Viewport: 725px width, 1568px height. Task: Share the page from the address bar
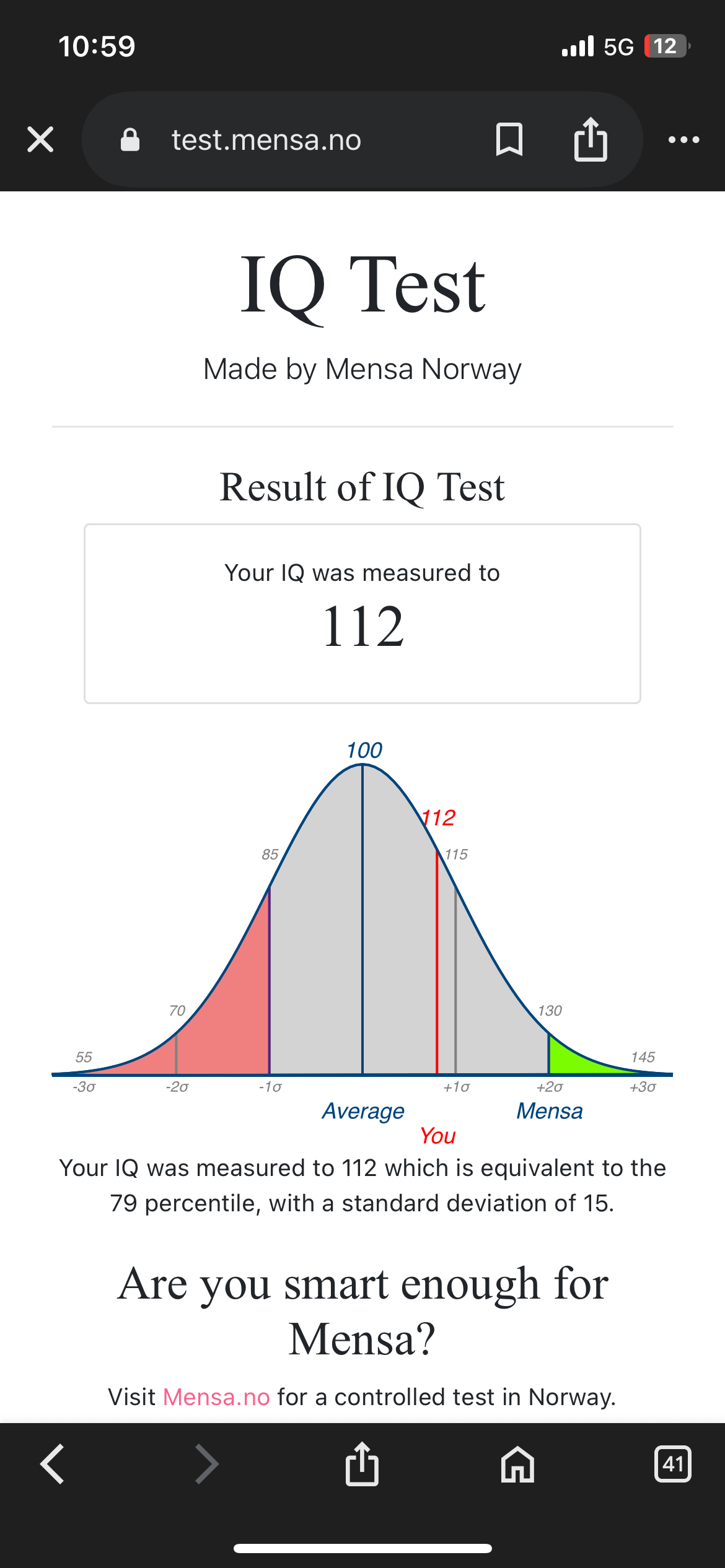click(x=591, y=139)
